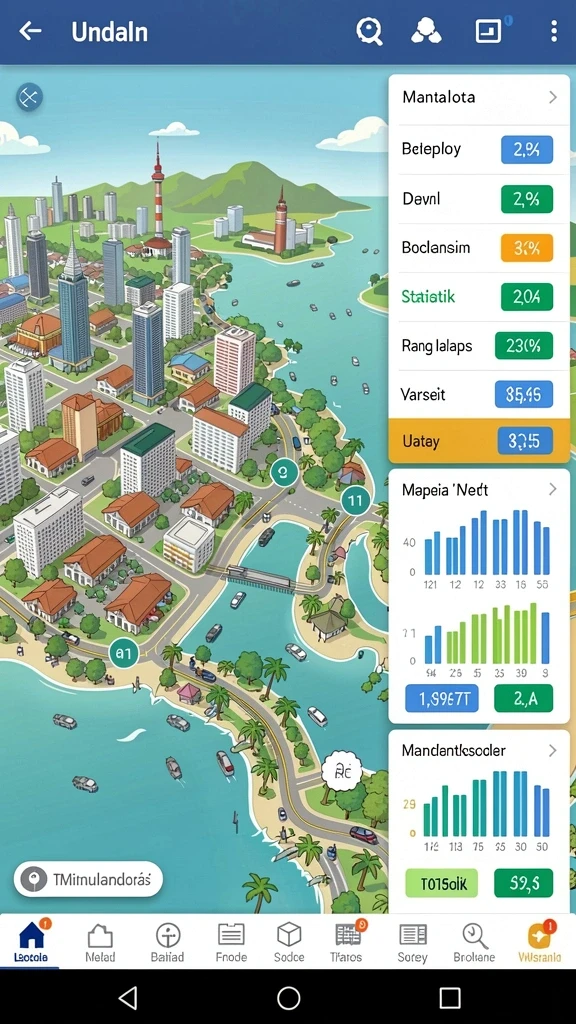Image resolution: width=576 pixels, height=1024 pixels.
Task: Tap the system home button
Action: [x=288, y=998]
